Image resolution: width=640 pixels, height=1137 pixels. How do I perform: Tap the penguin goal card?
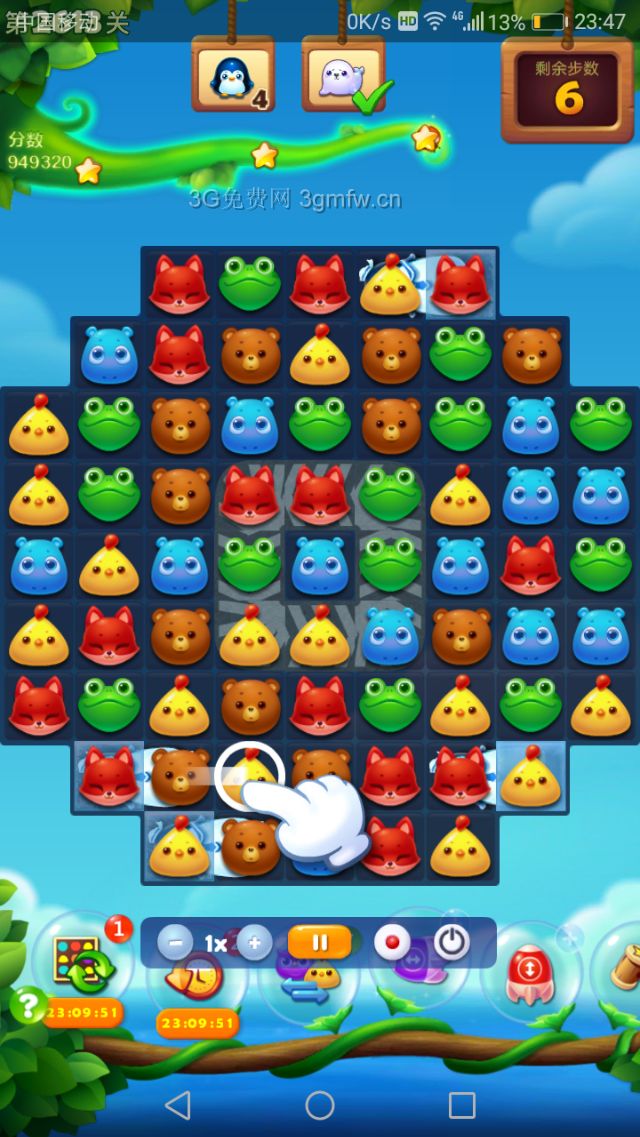click(233, 77)
